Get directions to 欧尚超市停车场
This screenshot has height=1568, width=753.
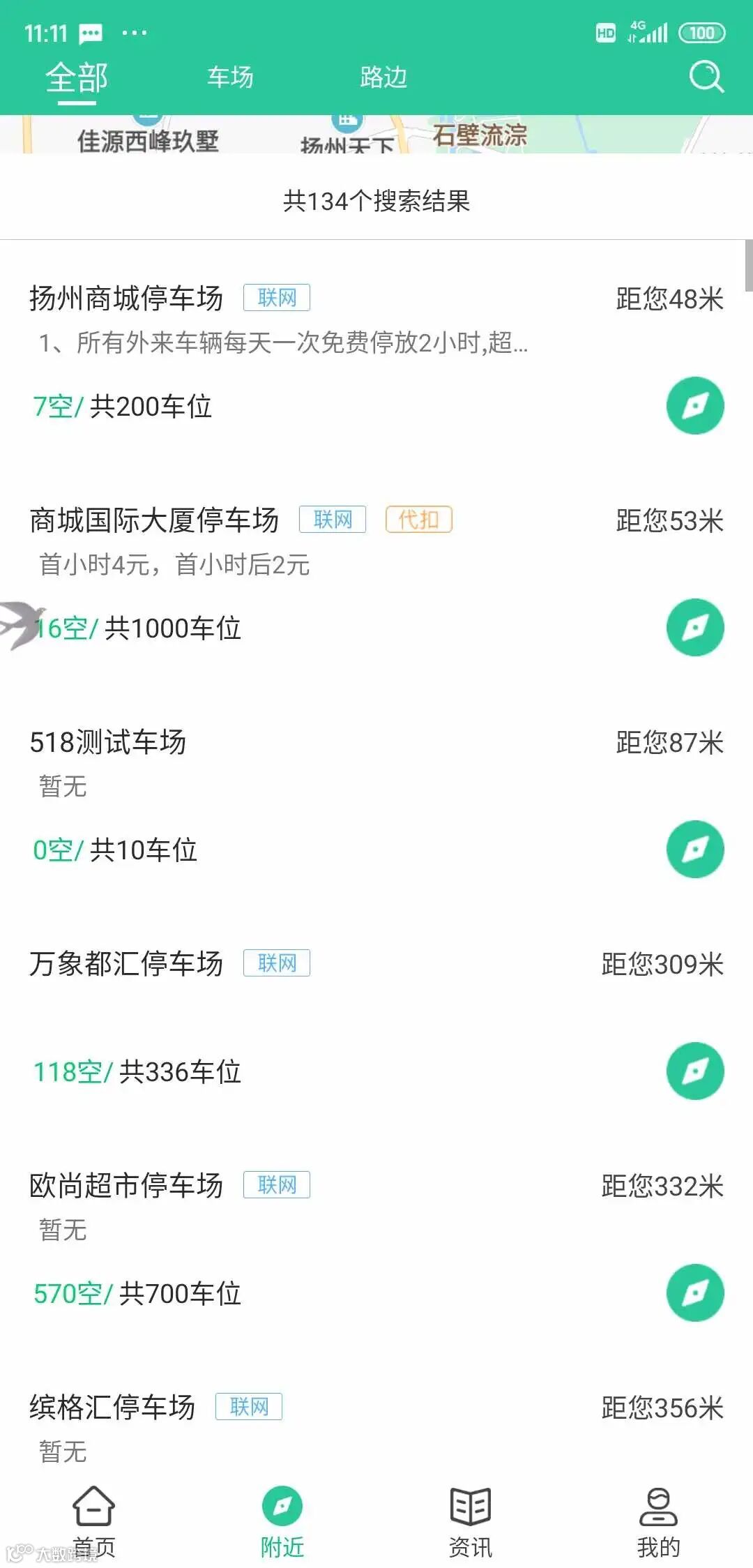(x=694, y=1293)
